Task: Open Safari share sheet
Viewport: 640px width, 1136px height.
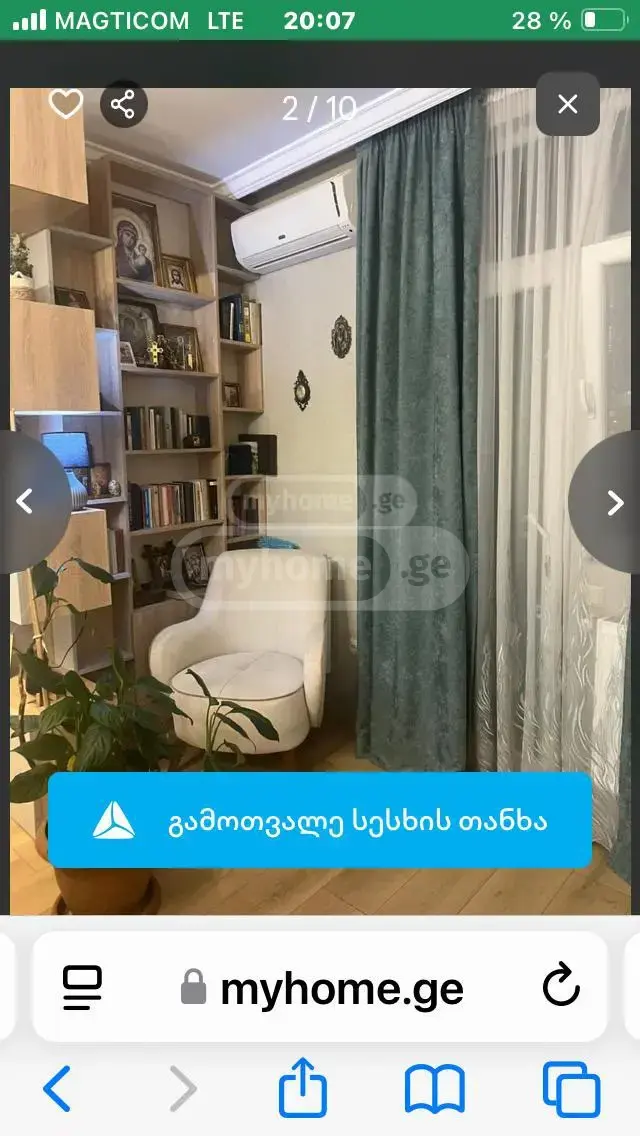Action: coord(303,1087)
